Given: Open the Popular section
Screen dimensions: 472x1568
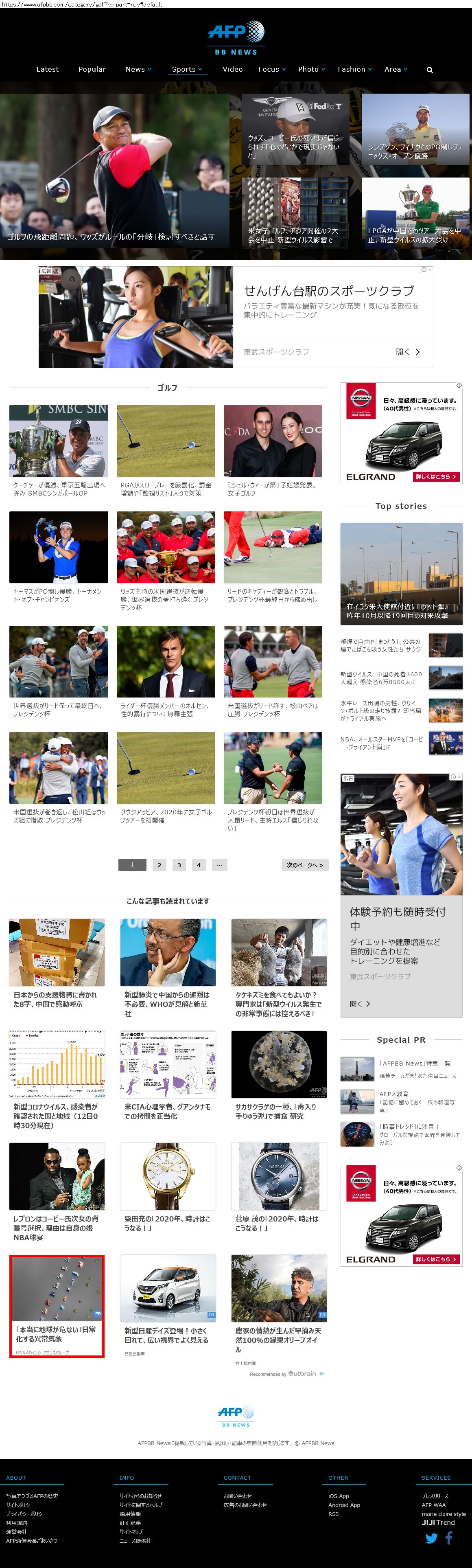Looking at the screenshot, I should coord(92,69).
